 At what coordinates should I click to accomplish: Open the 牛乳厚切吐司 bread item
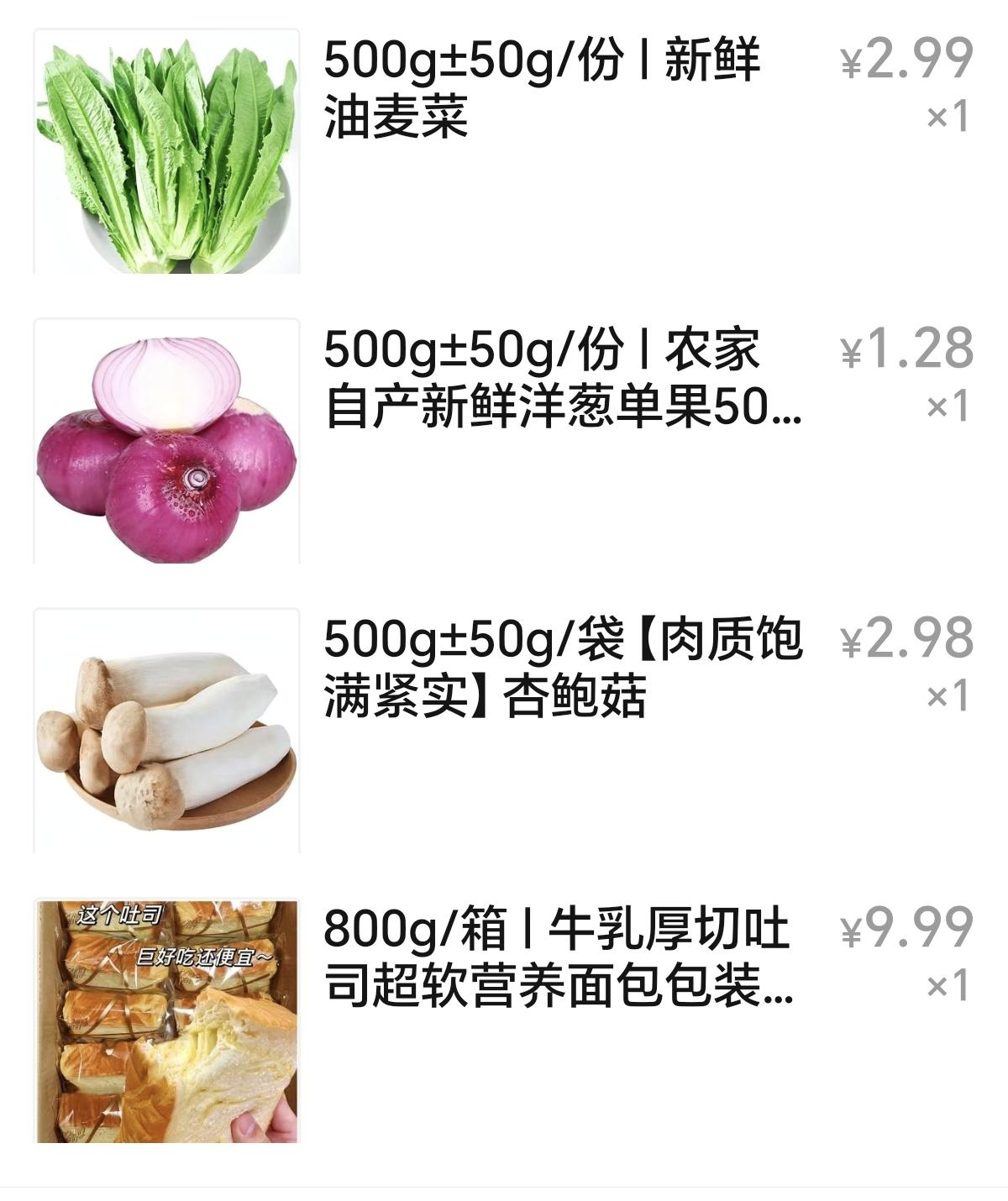tap(558, 957)
